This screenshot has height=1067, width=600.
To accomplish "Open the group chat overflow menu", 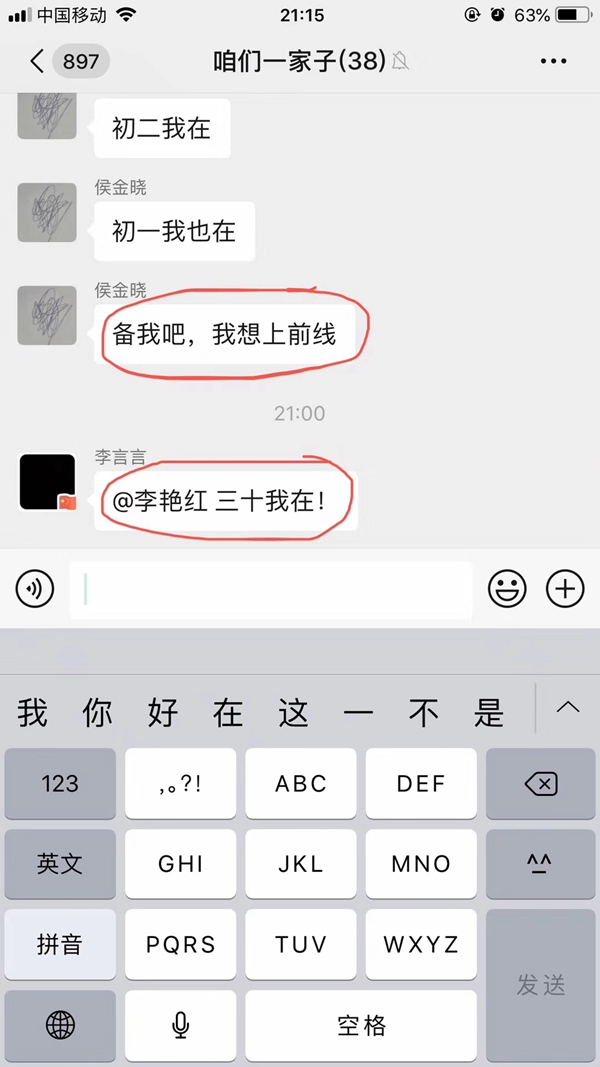I will click(553, 62).
